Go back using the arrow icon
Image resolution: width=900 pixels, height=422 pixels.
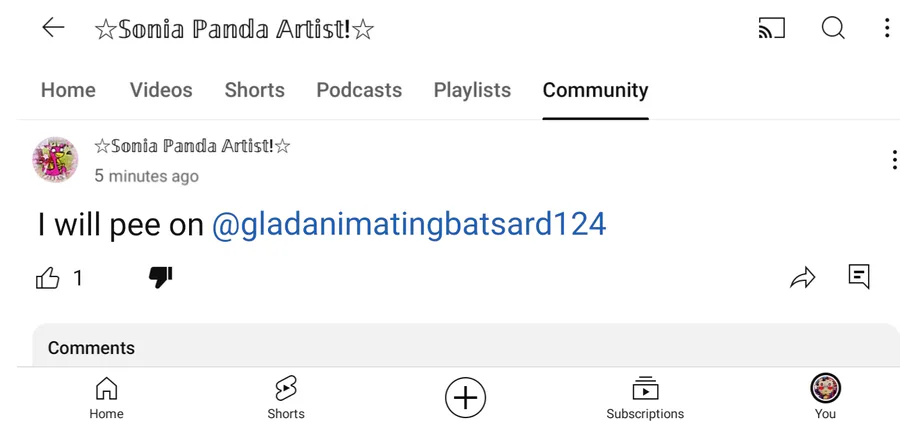[x=53, y=28]
